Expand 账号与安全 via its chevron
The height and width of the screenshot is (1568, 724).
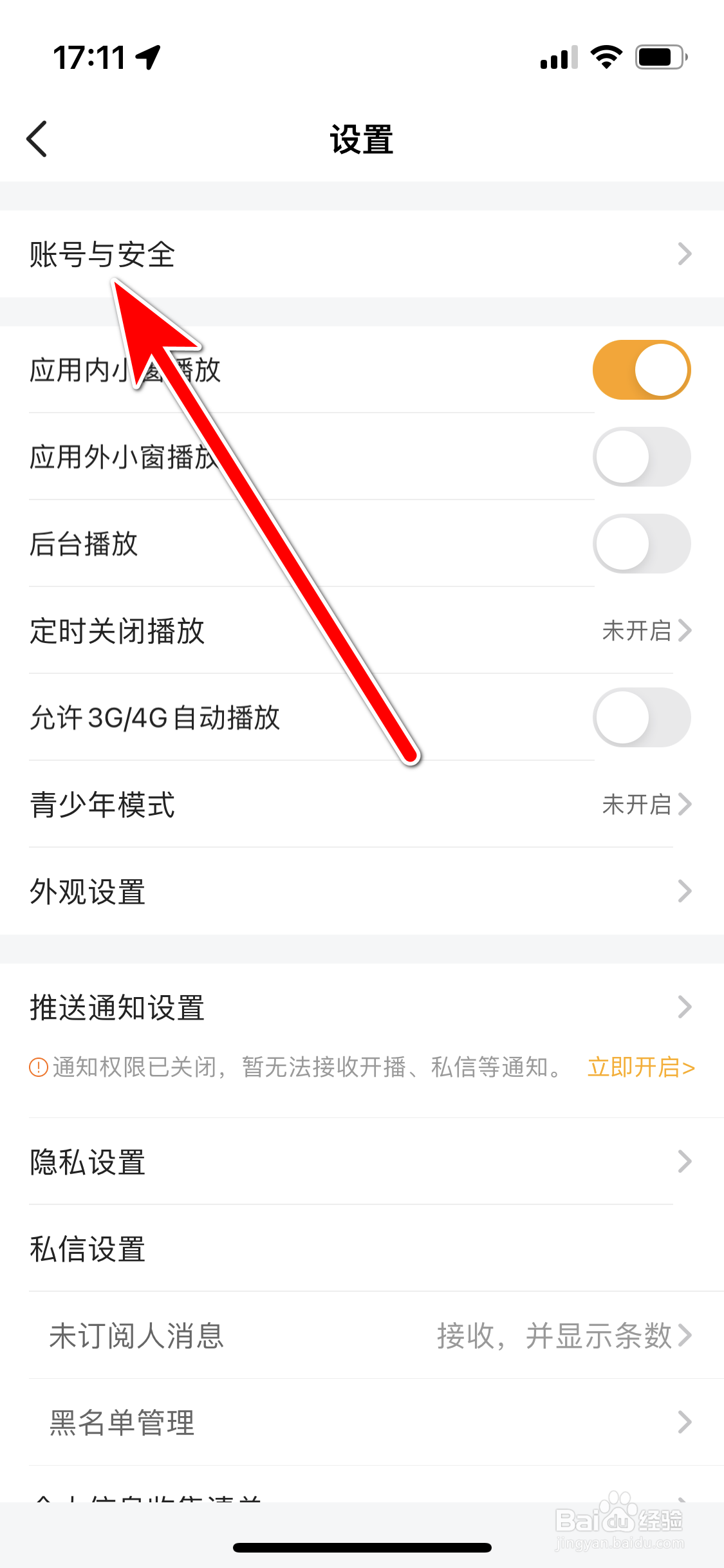(684, 254)
